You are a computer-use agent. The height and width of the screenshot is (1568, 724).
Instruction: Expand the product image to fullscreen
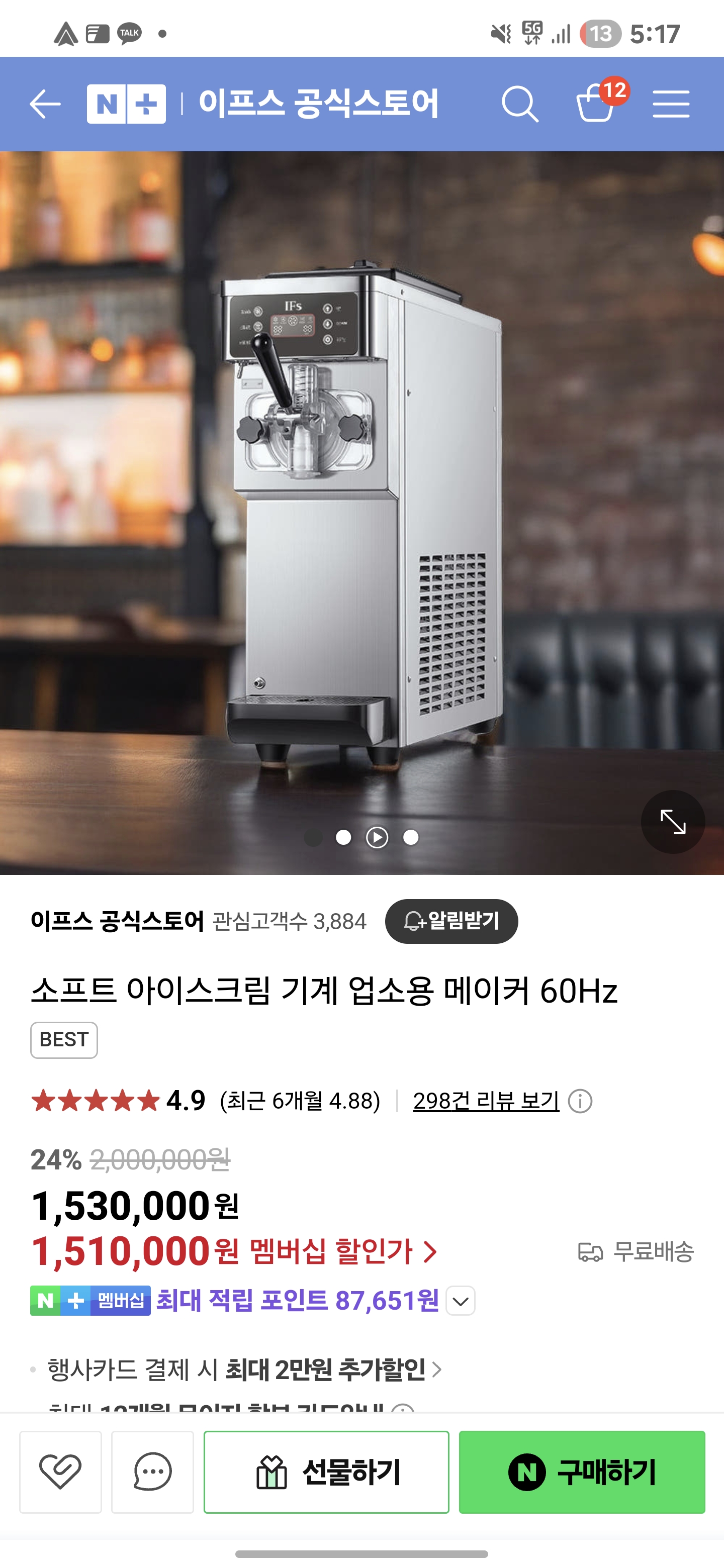point(673,822)
